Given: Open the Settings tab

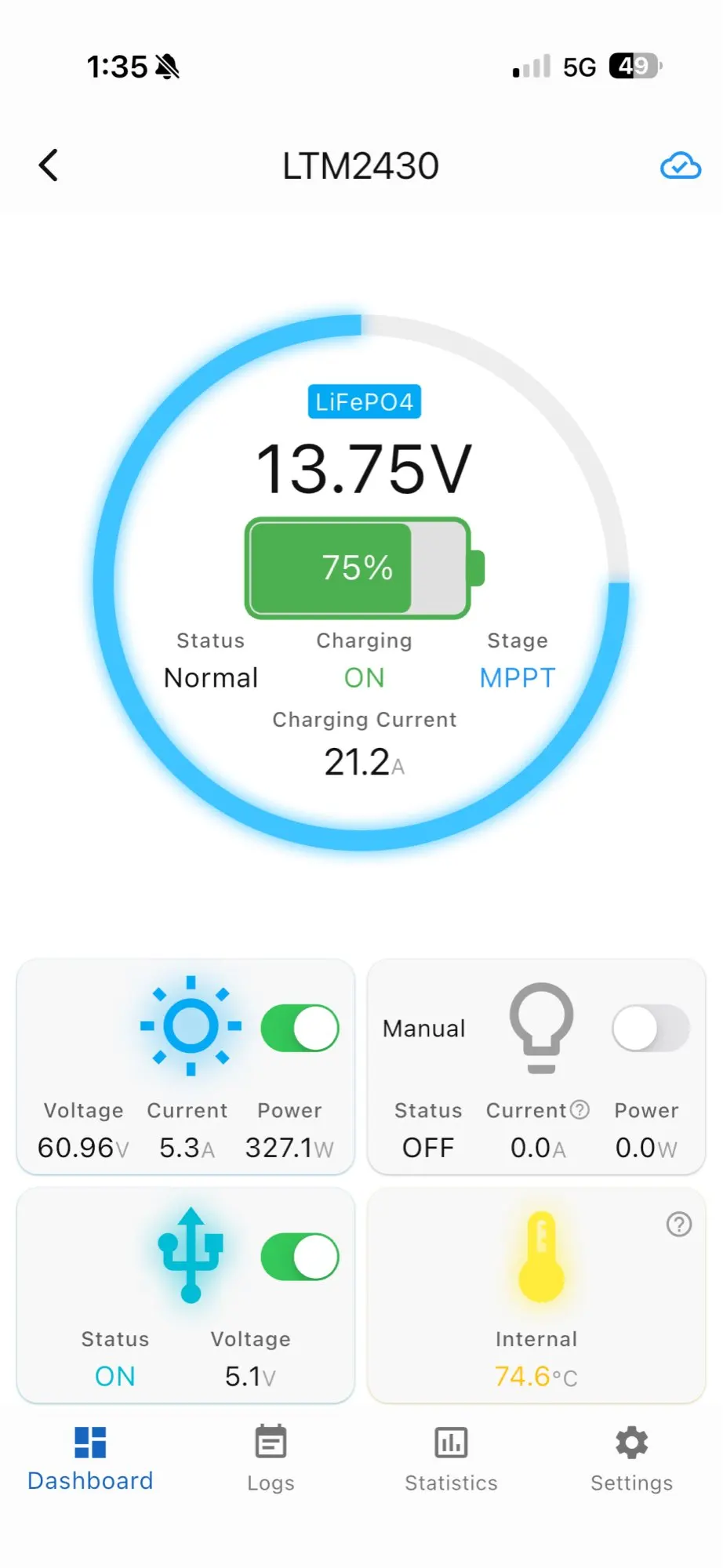Looking at the screenshot, I should point(631,1459).
